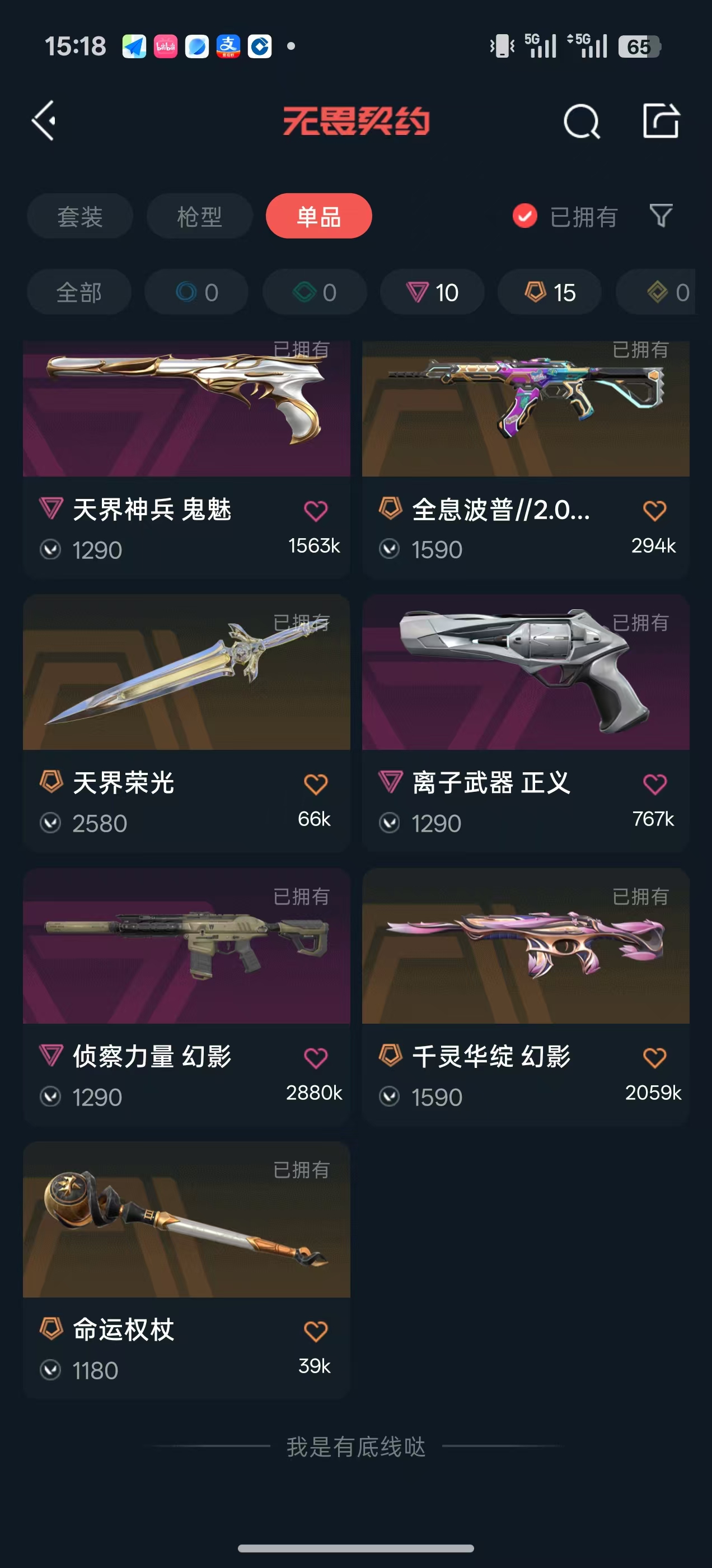Tap the heart on 天界荣光
Viewport: 712px width, 1568px height.
(315, 783)
